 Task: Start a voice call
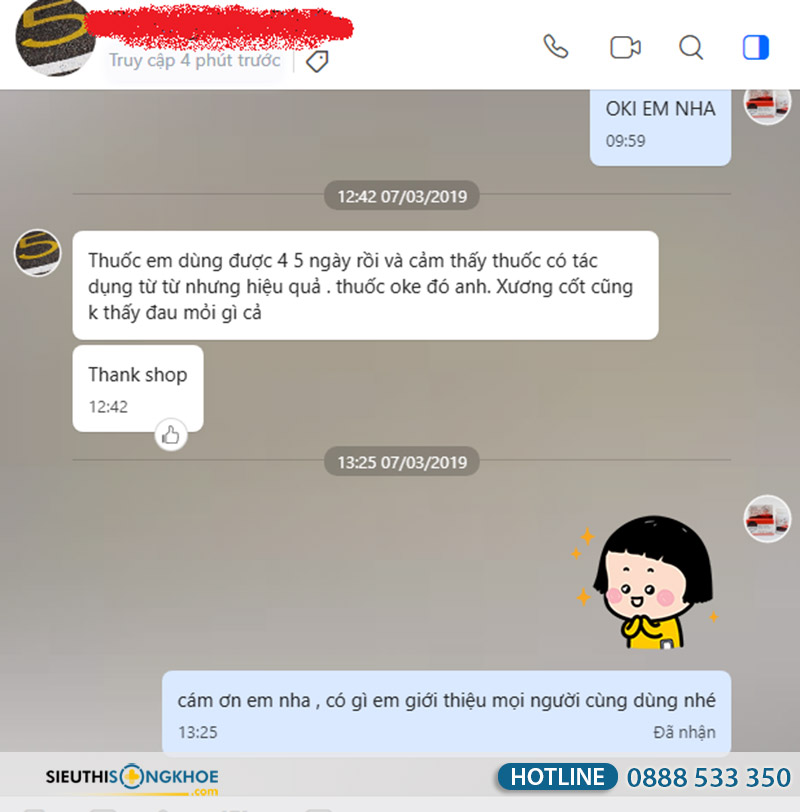click(556, 47)
